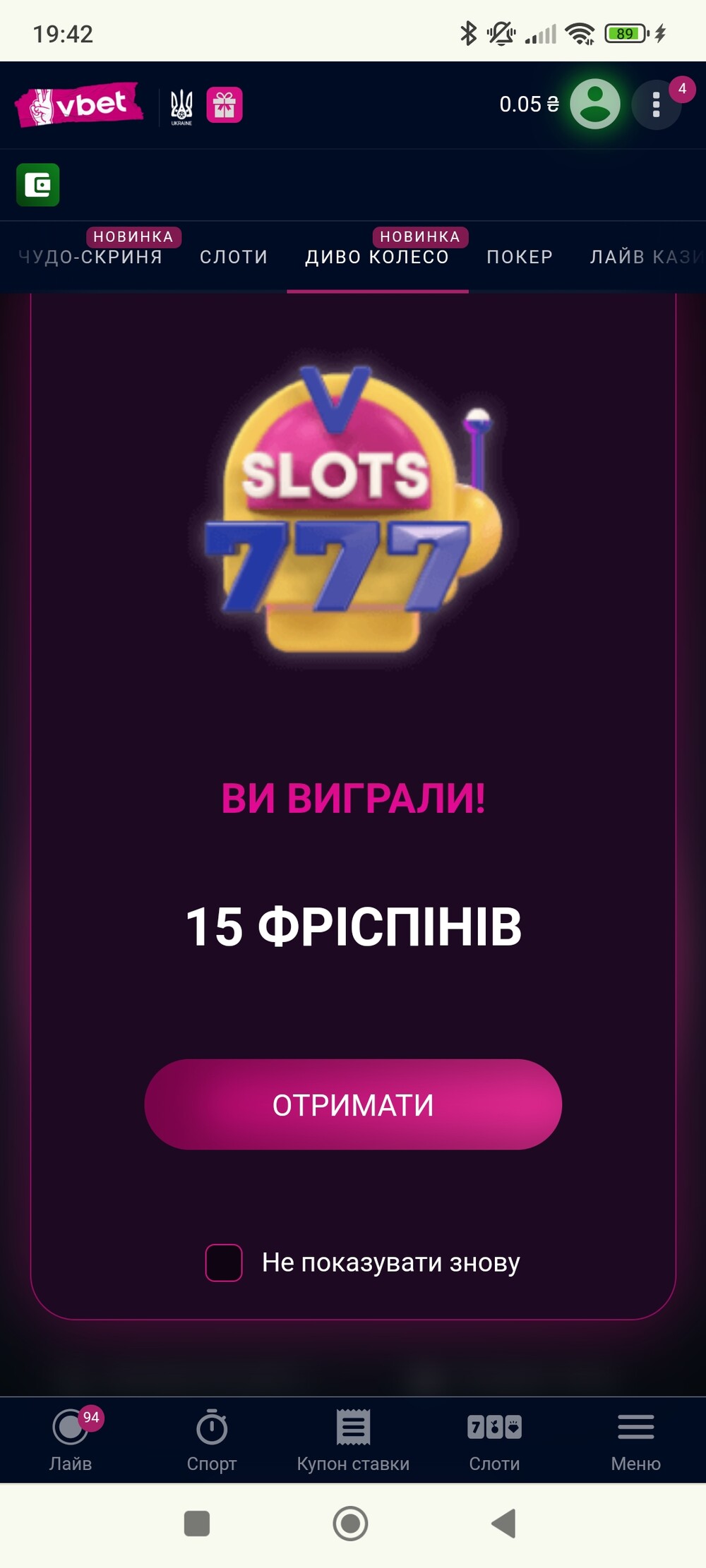This screenshot has height=1568, width=706.
Task: Select the ДИВО КОЛЕСО tab
Action: 377,257
